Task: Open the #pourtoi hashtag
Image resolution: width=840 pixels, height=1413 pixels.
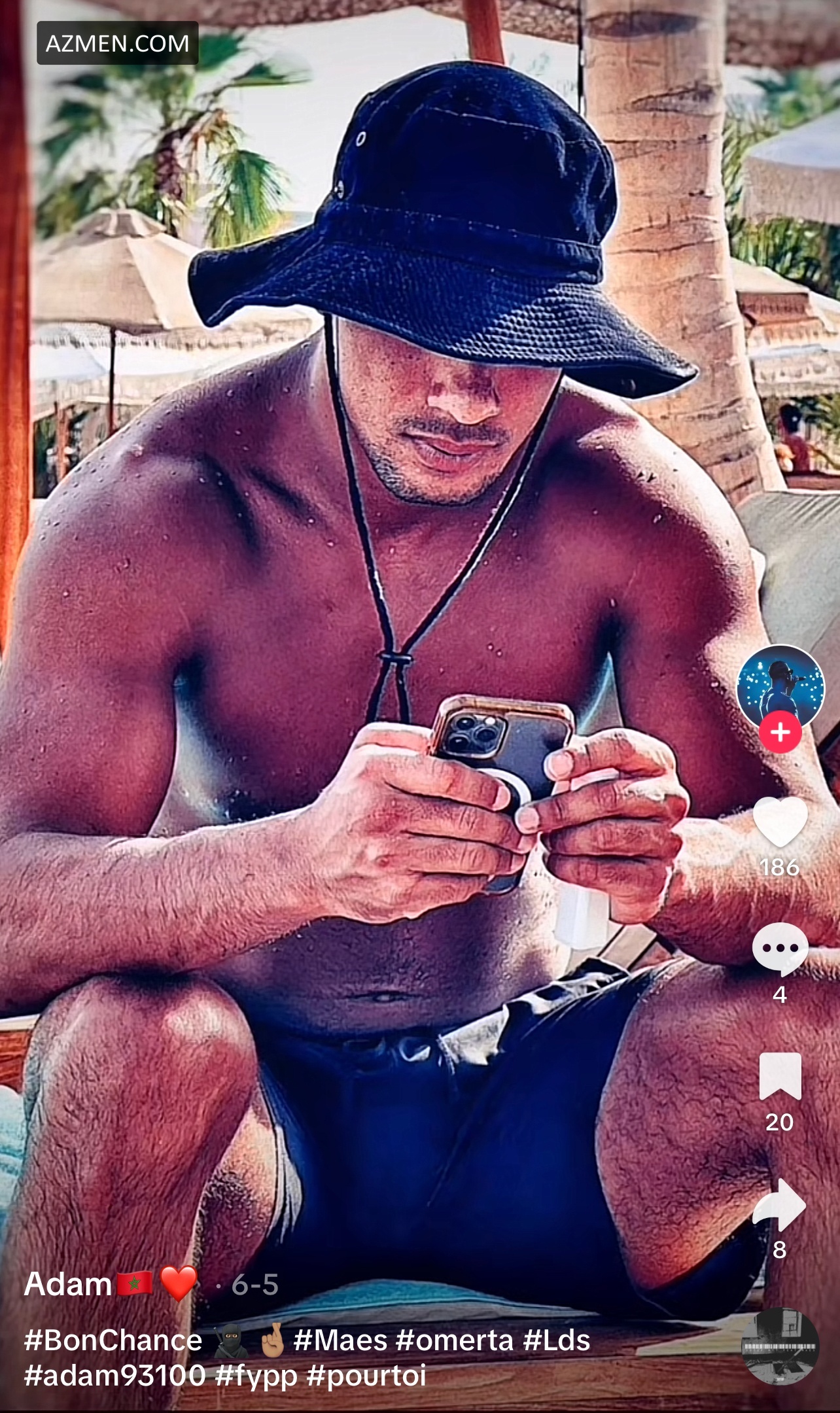Action: tap(366, 1375)
